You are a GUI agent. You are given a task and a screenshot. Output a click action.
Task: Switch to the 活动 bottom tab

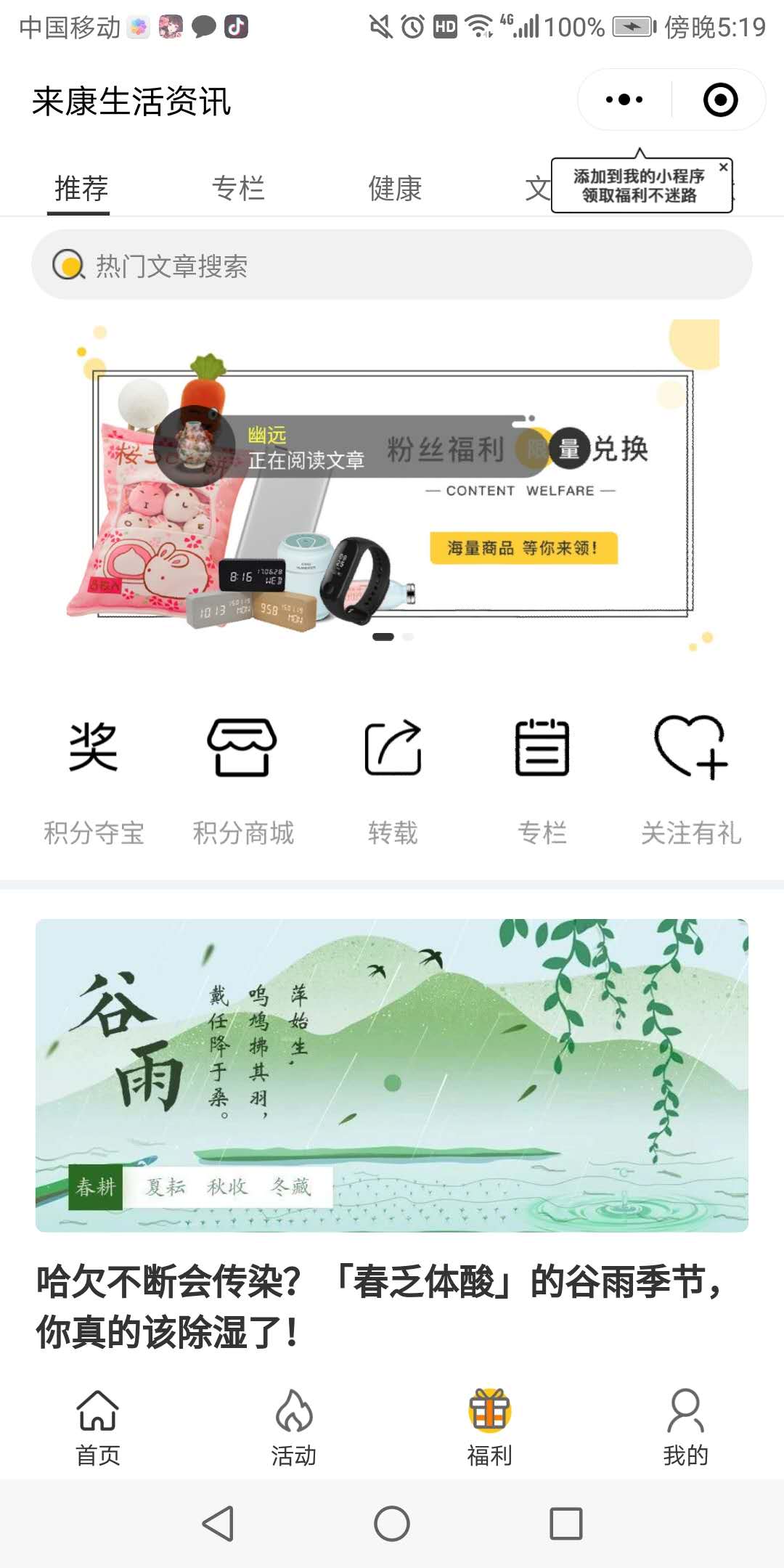click(x=294, y=1426)
